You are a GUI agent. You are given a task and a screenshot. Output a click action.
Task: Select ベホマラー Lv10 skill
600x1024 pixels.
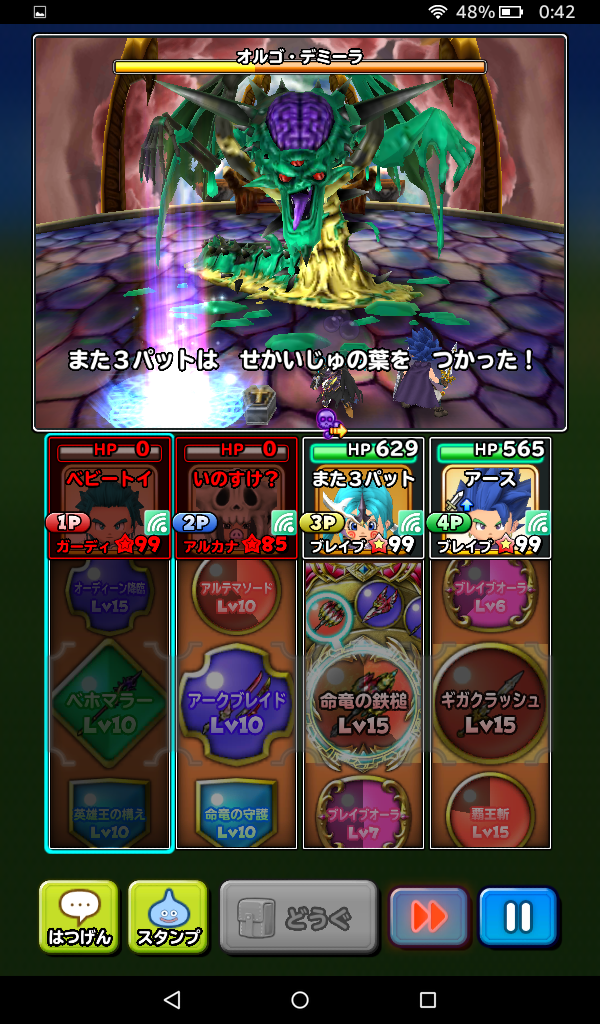click(110, 705)
